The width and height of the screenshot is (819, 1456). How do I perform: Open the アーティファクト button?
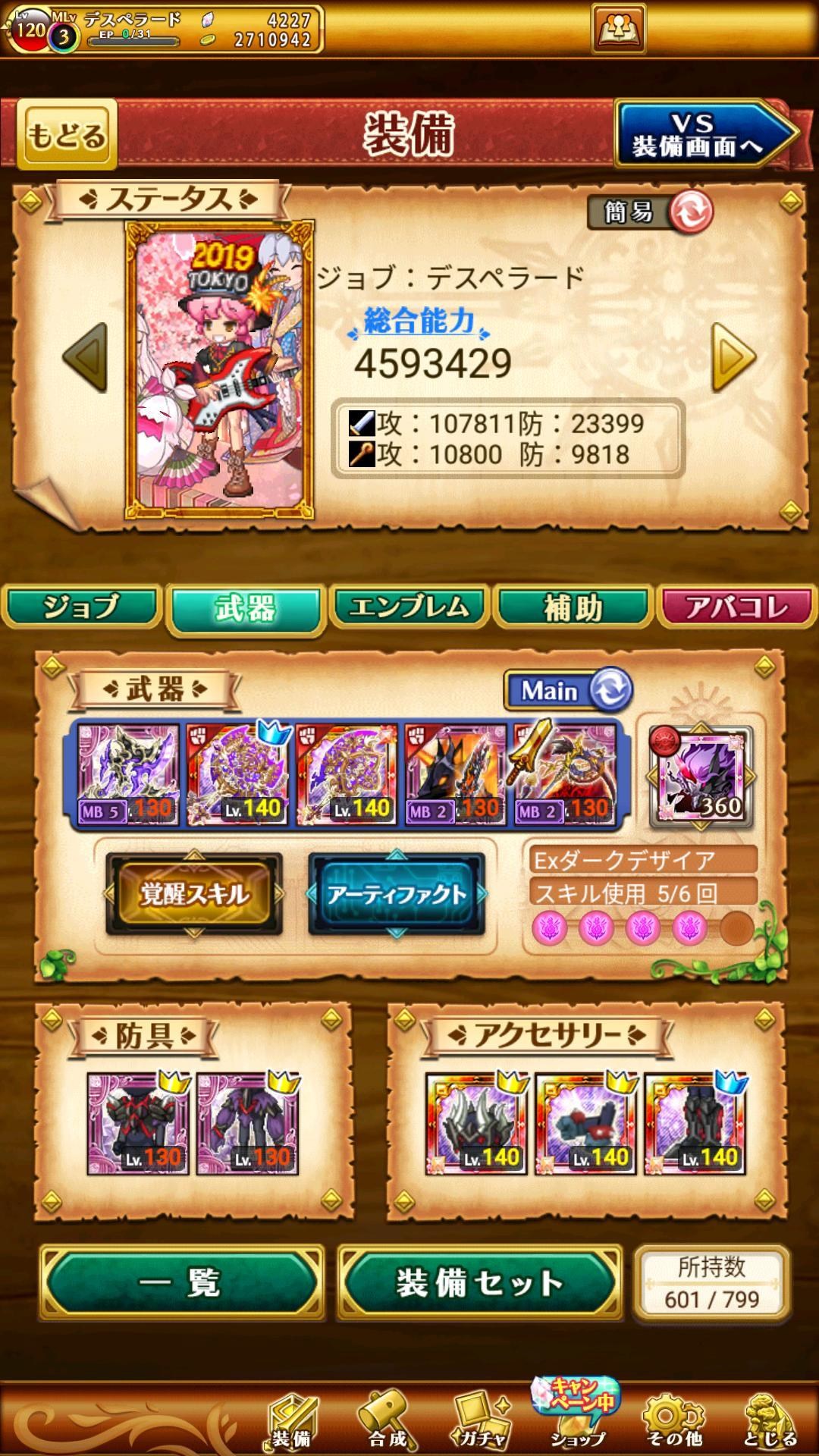click(x=397, y=894)
